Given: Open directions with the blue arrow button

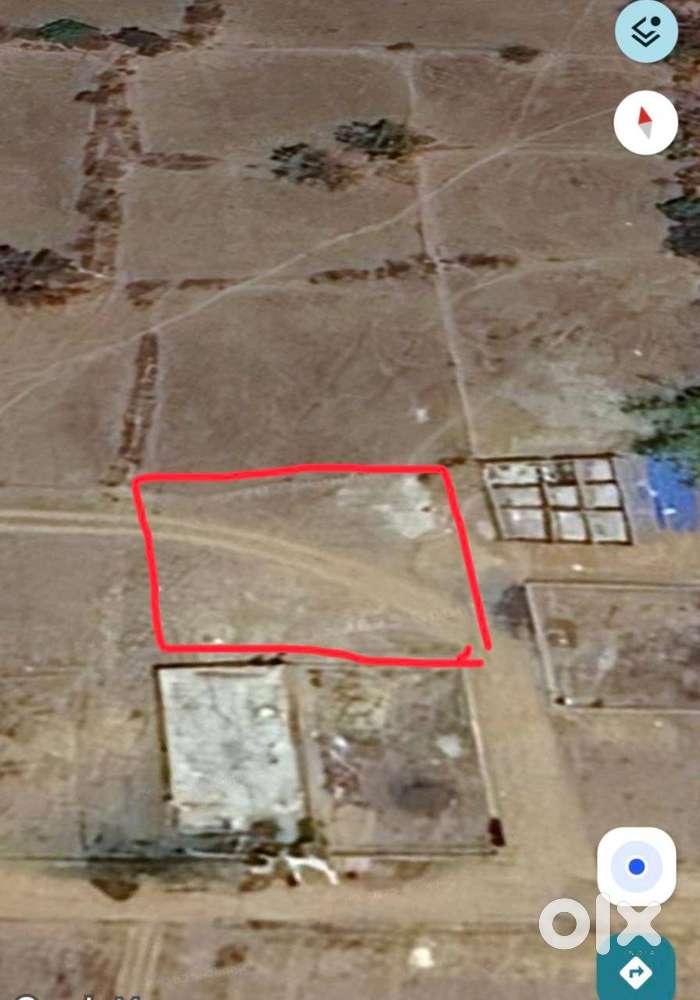Looking at the screenshot, I should 636,971.
